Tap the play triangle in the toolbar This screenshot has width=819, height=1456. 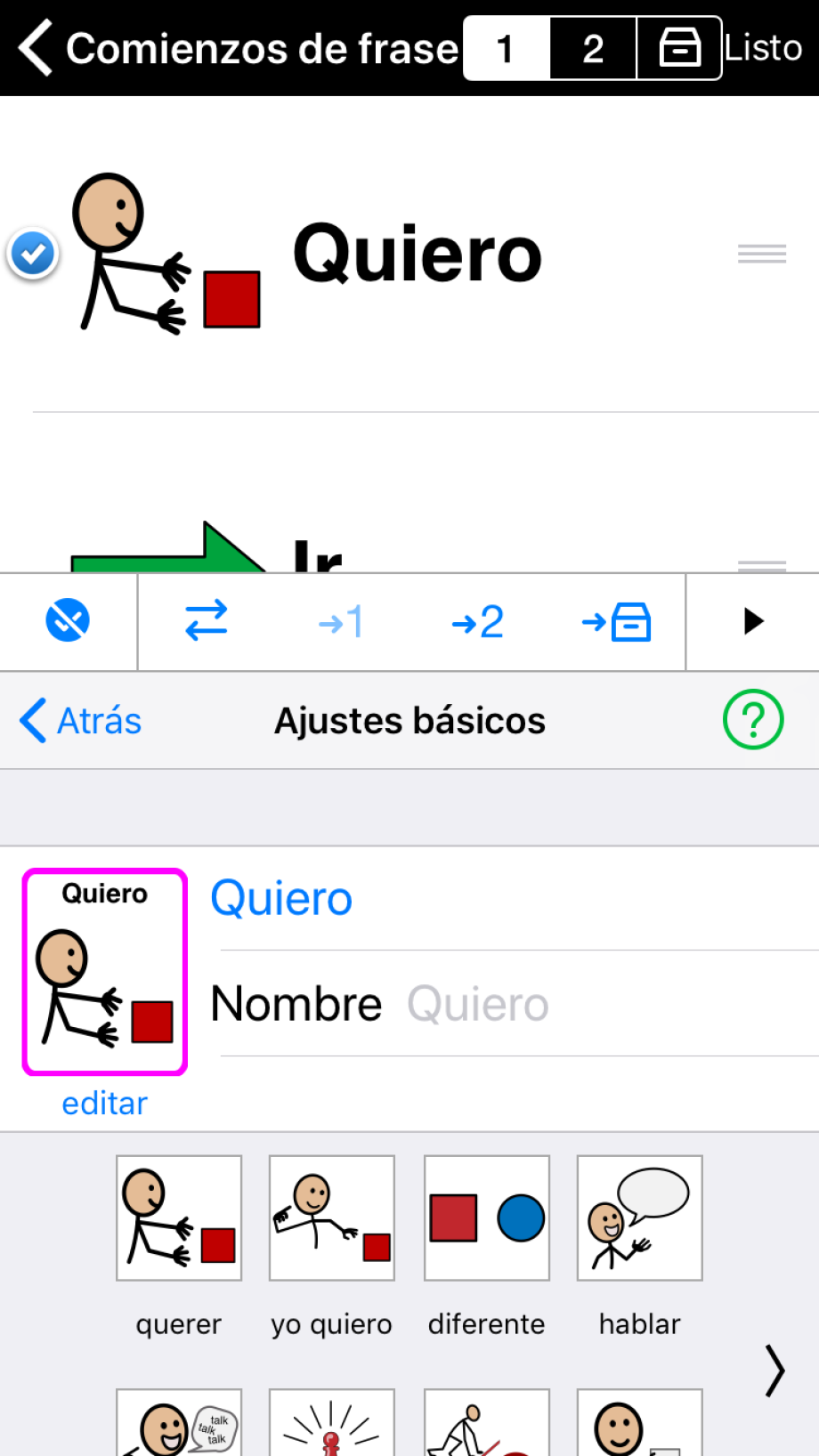click(x=753, y=621)
